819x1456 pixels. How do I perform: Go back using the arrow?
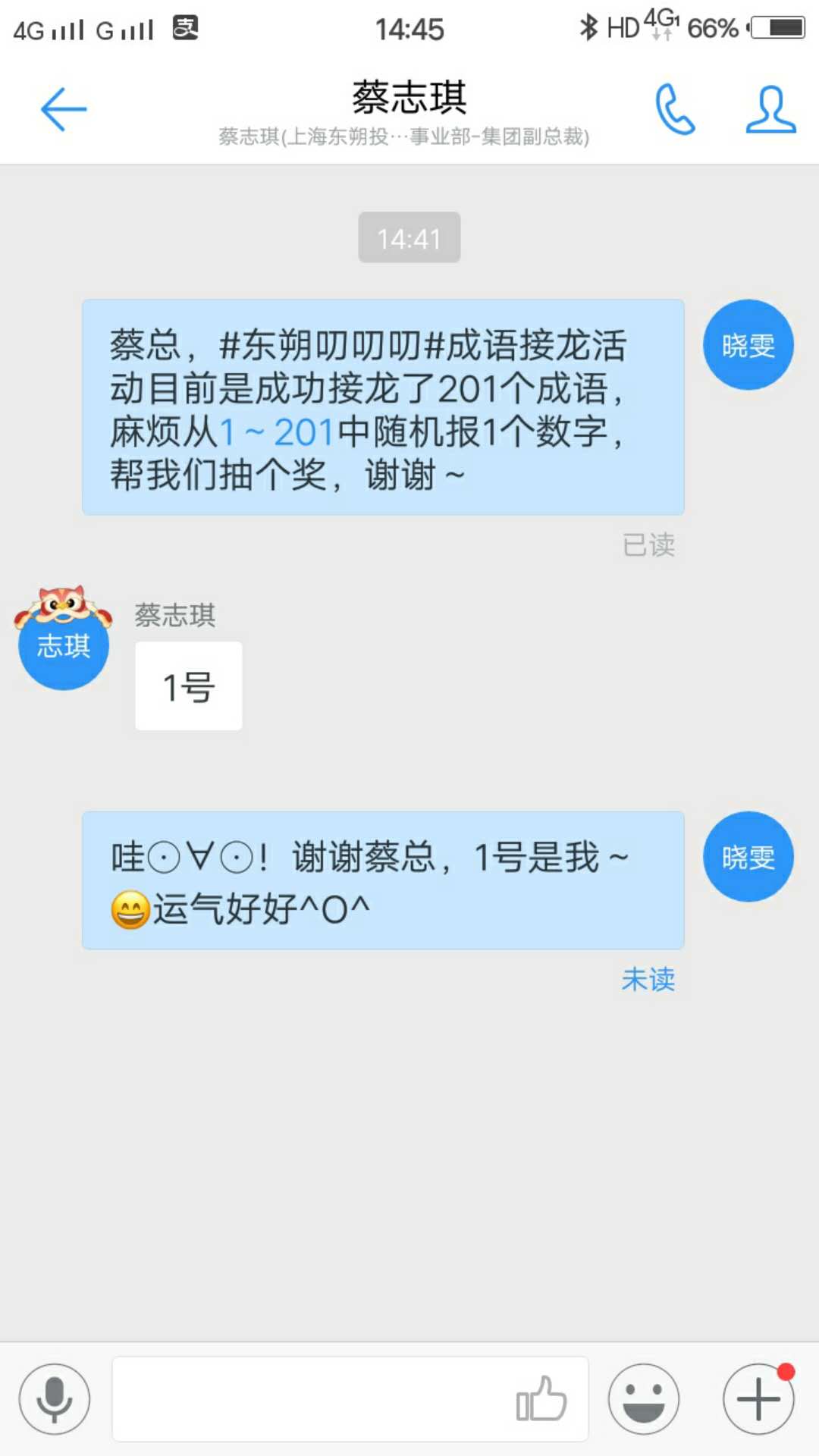pyautogui.click(x=64, y=110)
